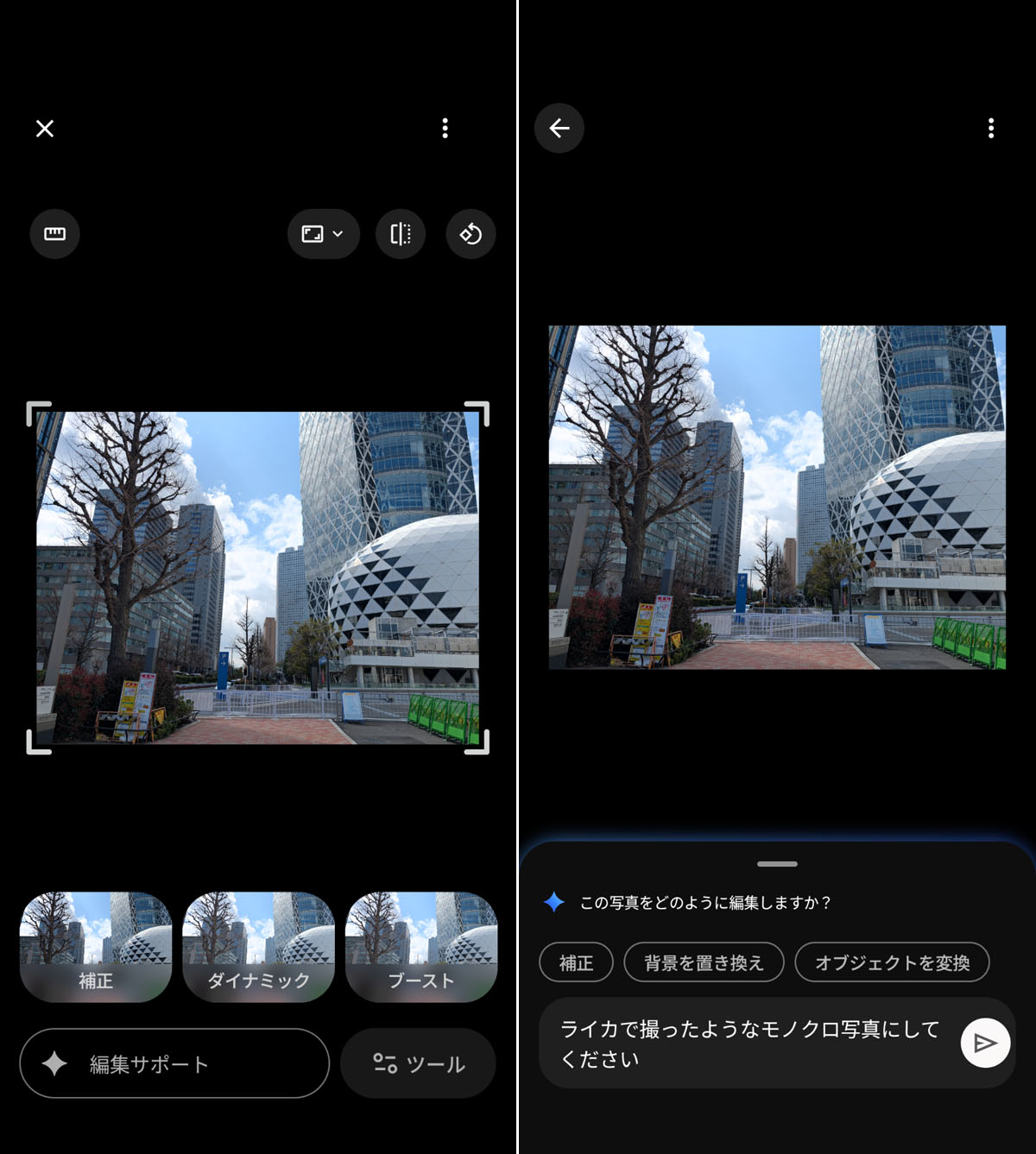The width and height of the screenshot is (1036, 1154).
Task: Choose the オブジェクトを変換 chip
Action: 892,962
